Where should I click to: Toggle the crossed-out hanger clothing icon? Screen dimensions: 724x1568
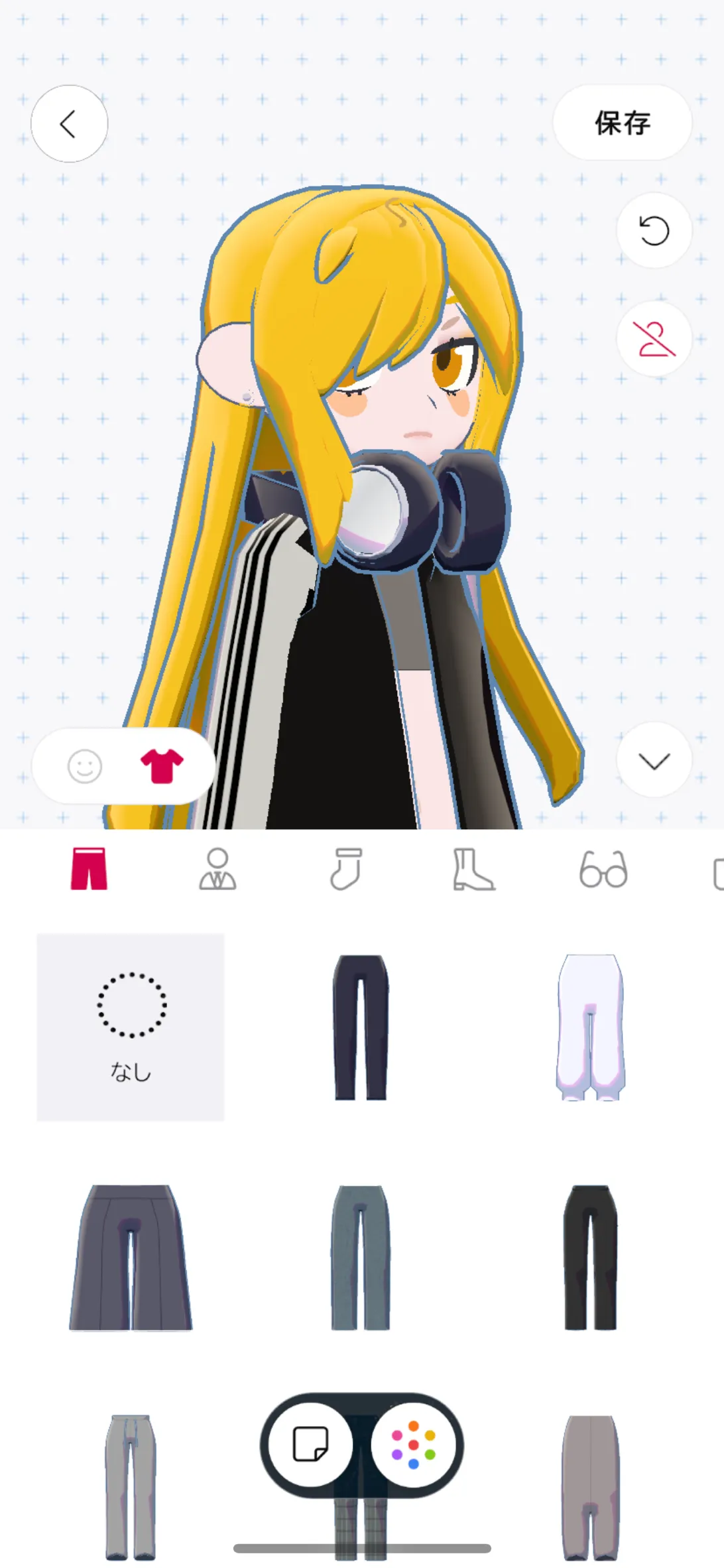pyautogui.click(x=654, y=339)
